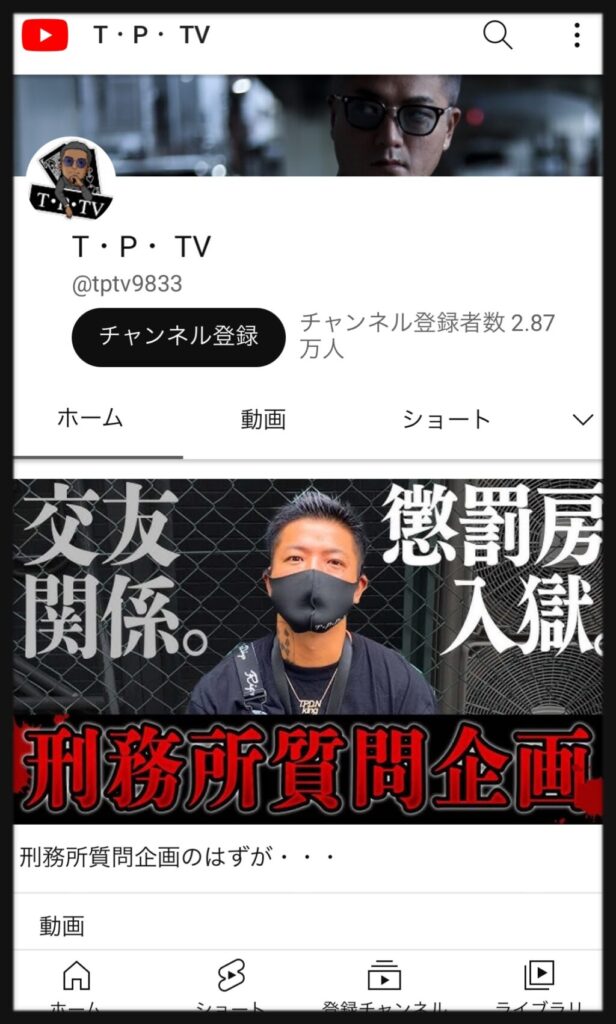Screen dimensions: 616x1024
Task: Open ライブラリ in bottom navigation
Action: pyautogui.click(x=538, y=984)
